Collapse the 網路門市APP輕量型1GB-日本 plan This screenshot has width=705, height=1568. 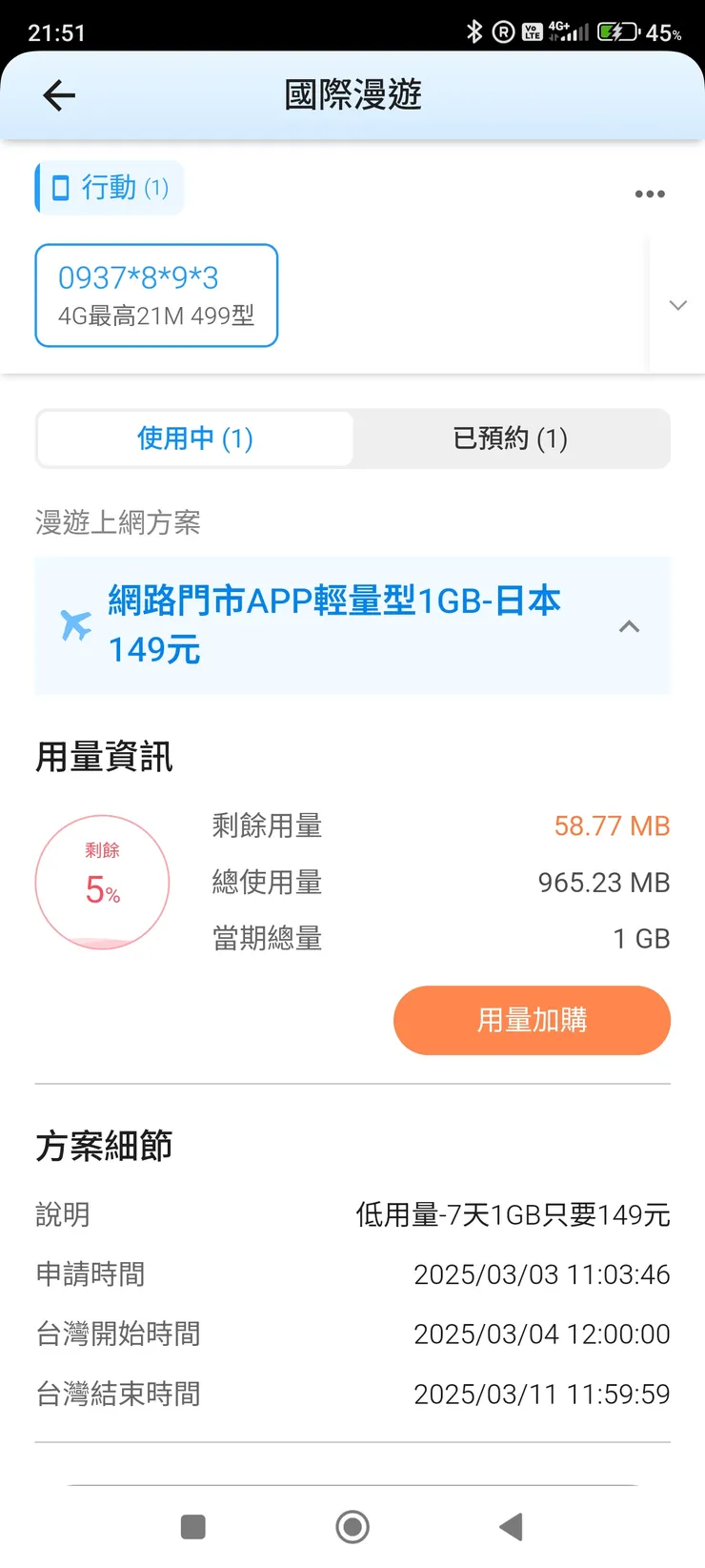pyautogui.click(x=629, y=626)
